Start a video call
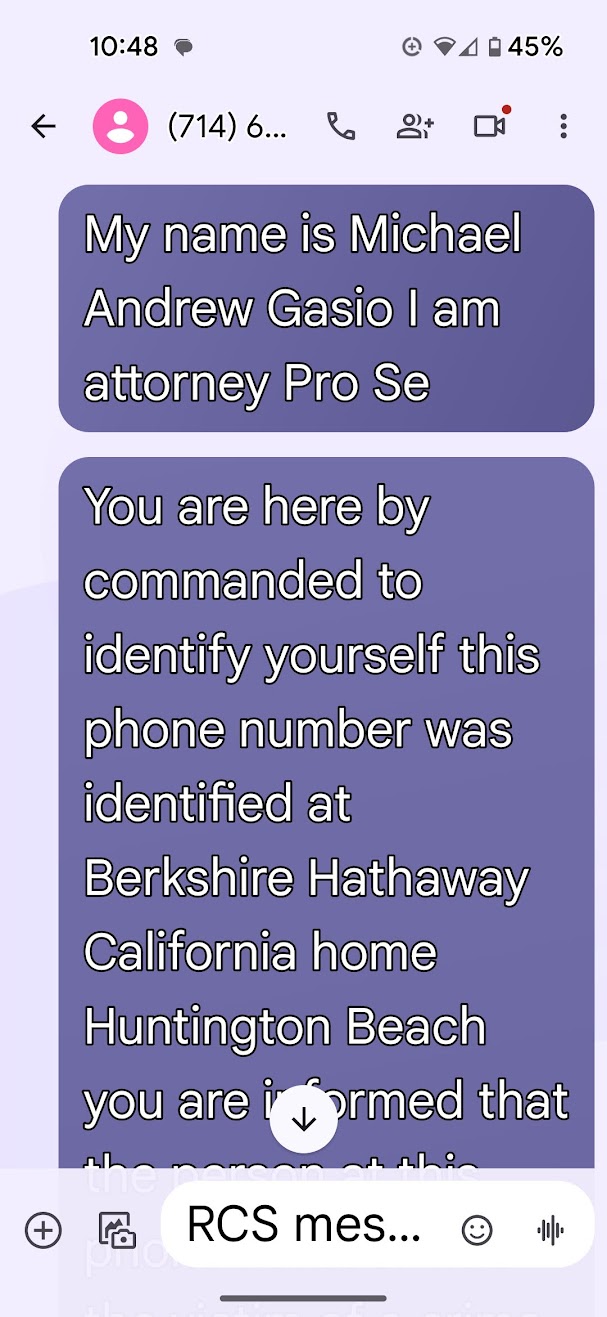 click(x=489, y=126)
